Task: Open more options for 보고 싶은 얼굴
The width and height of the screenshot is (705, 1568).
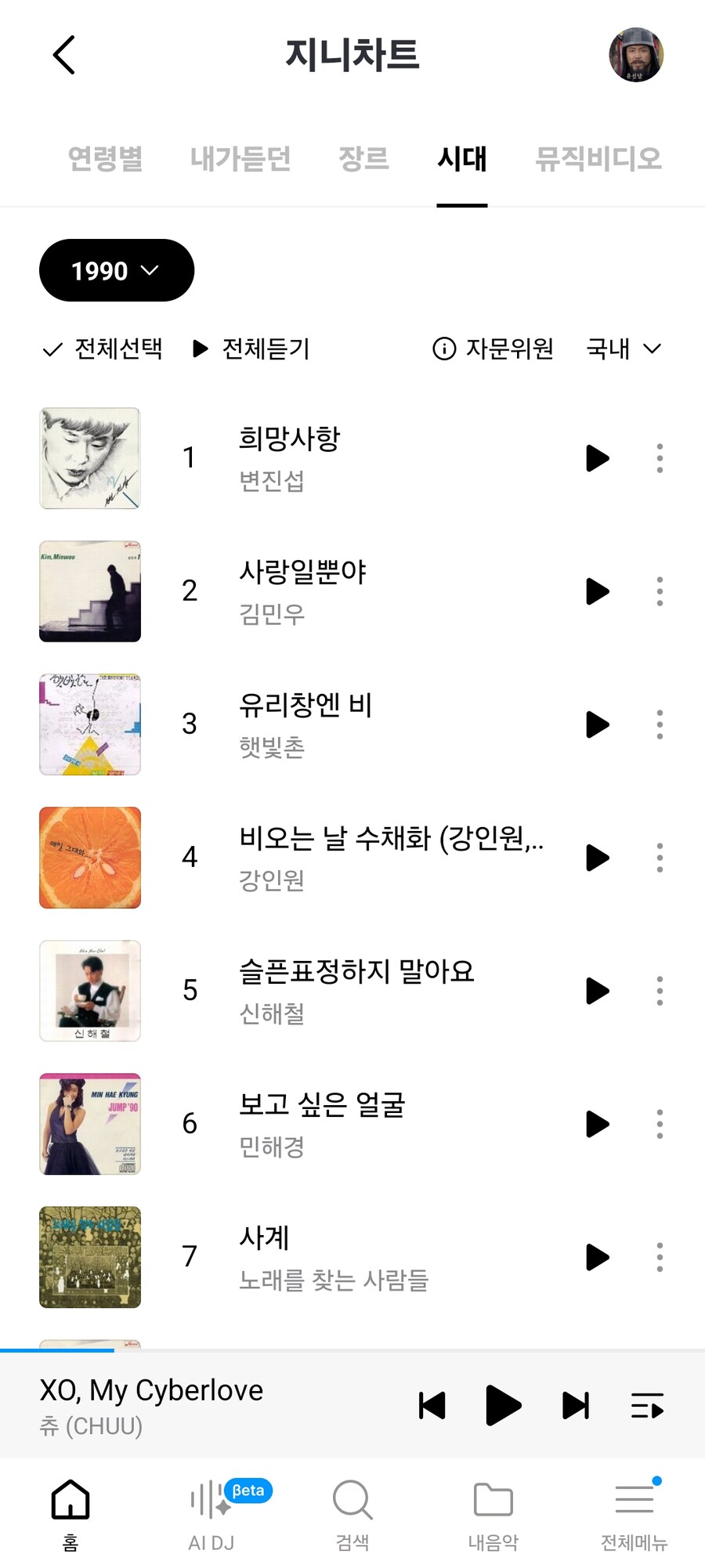Action: click(660, 1124)
